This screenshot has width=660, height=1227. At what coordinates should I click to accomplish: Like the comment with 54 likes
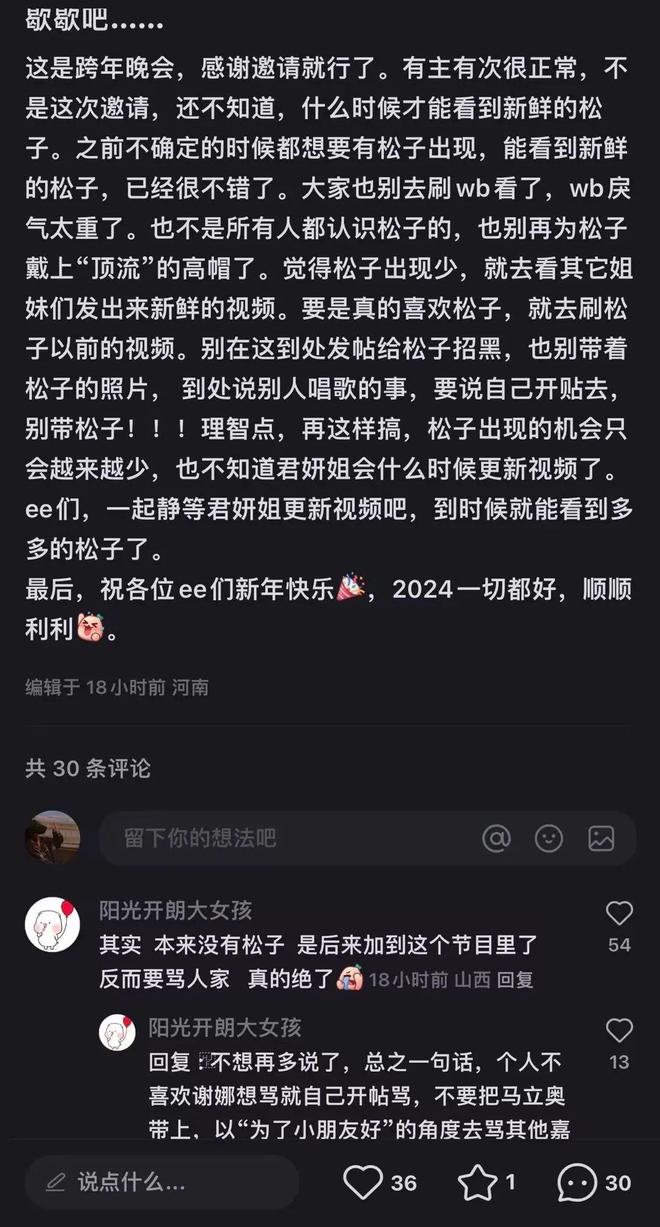click(619, 913)
